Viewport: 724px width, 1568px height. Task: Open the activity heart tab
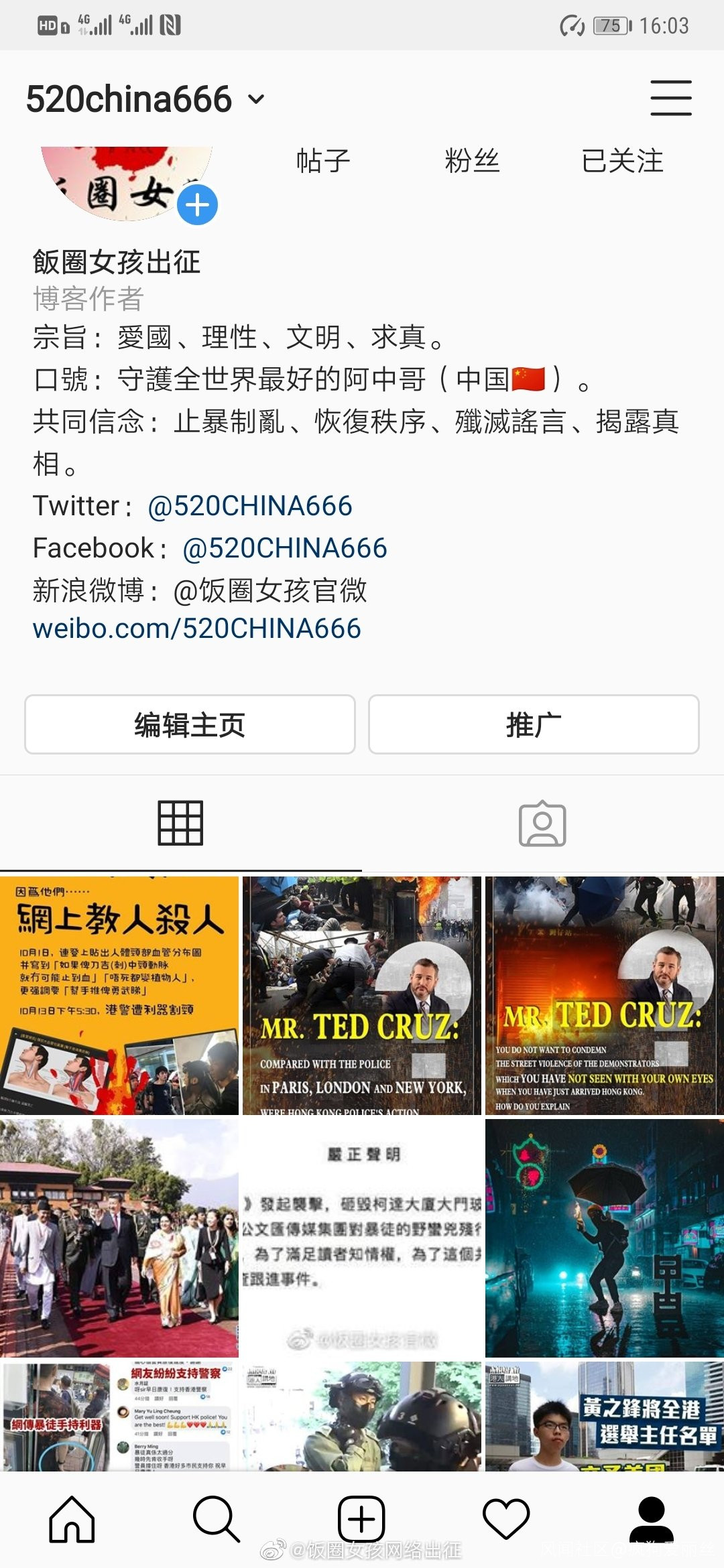click(506, 1519)
